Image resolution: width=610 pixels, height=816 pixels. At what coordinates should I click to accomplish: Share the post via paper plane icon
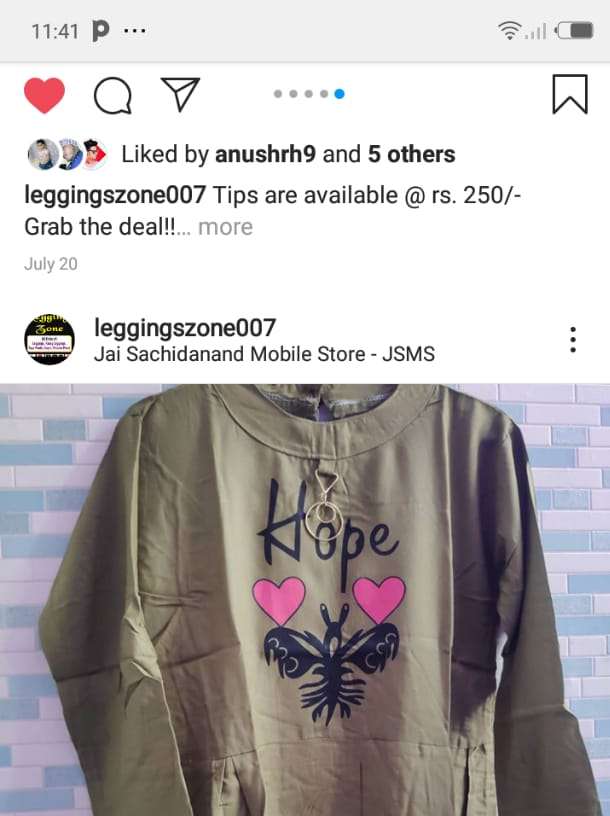click(x=180, y=95)
